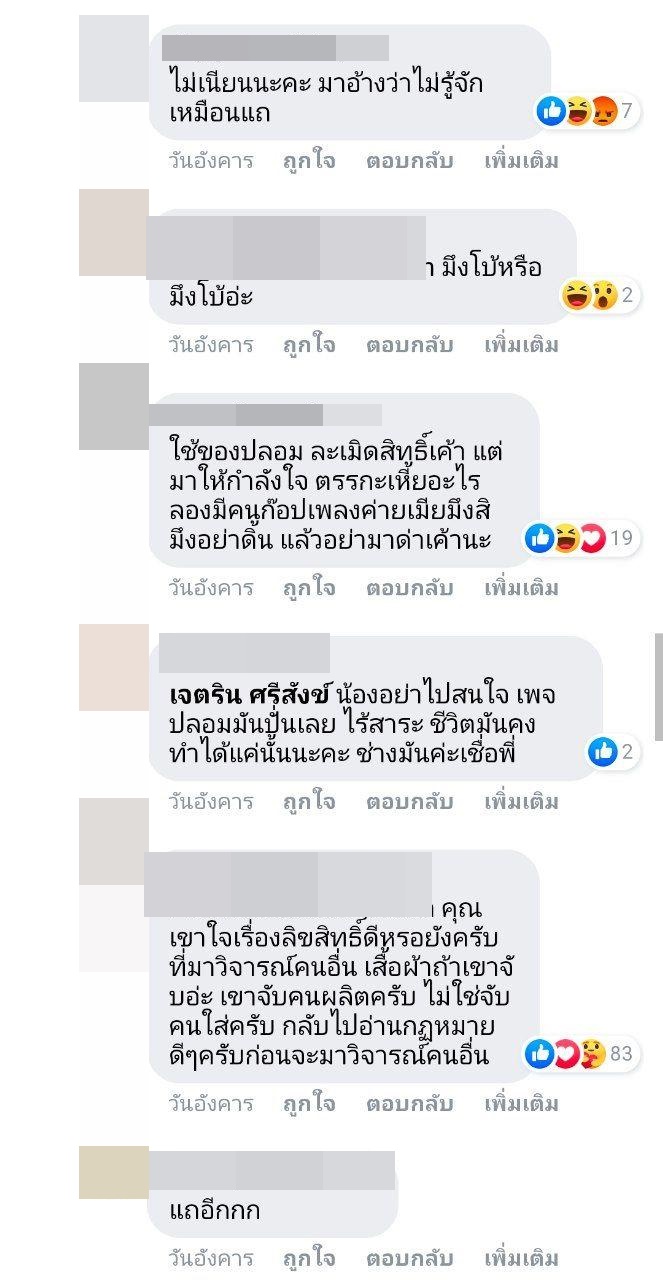This screenshot has height=1280, width=663.
Task: View the 7 reactions on the 'ไม่เนียนนะคะ' comment
Action: point(588,111)
